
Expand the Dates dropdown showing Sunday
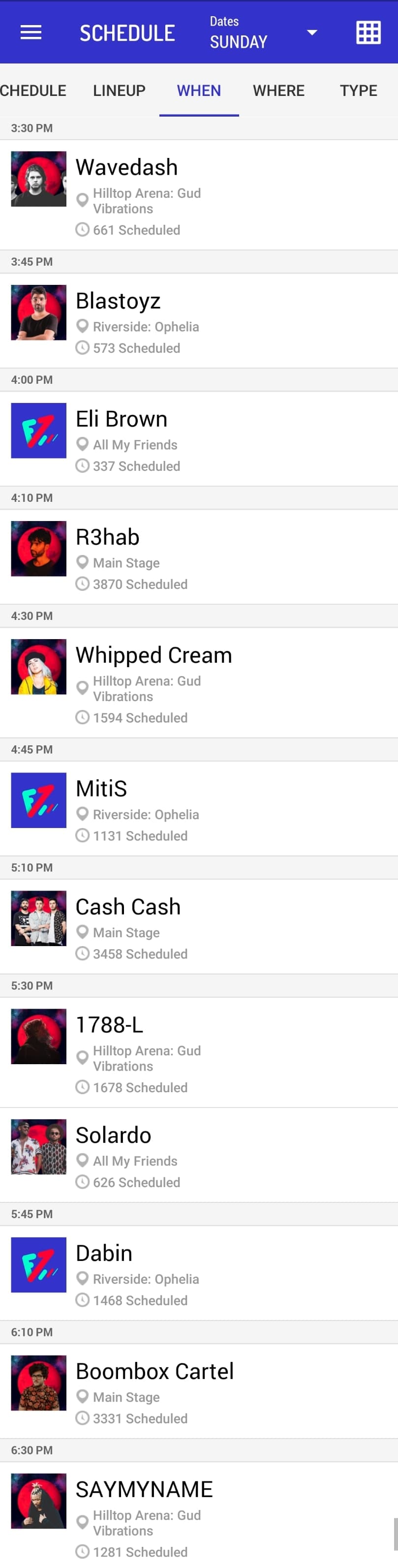pyautogui.click(x=263, y=32)
